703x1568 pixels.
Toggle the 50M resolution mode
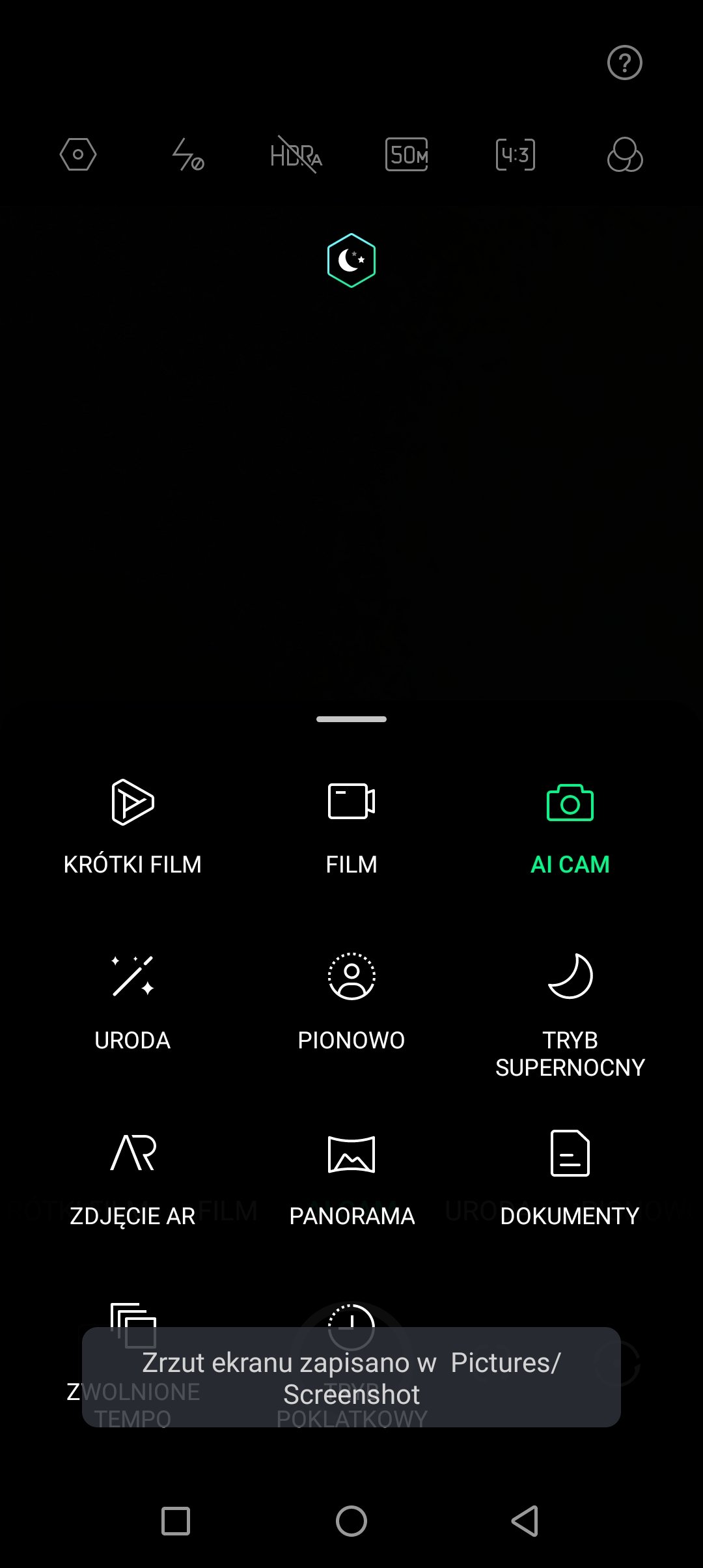[406, 155]
